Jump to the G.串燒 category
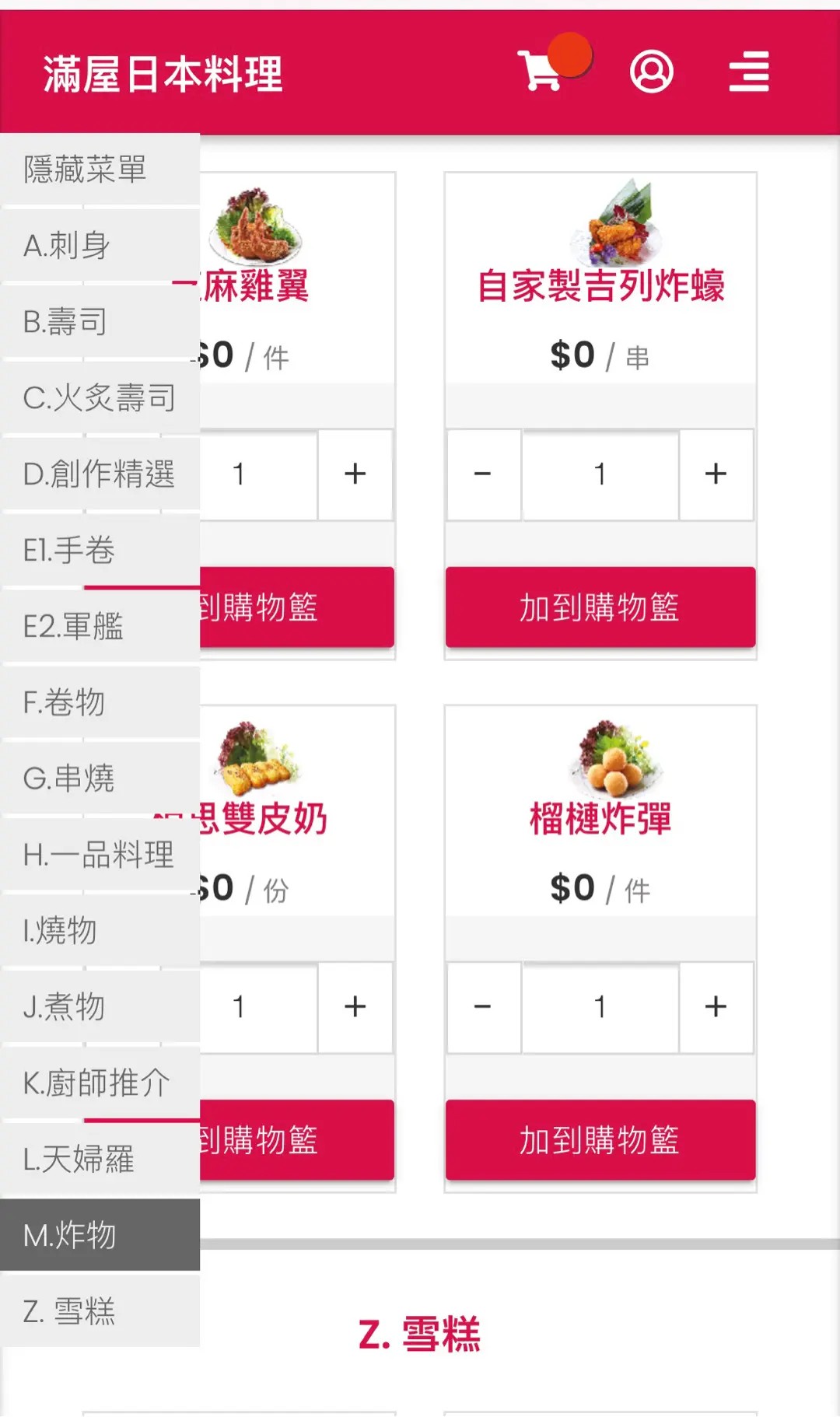 pos(100,778)
